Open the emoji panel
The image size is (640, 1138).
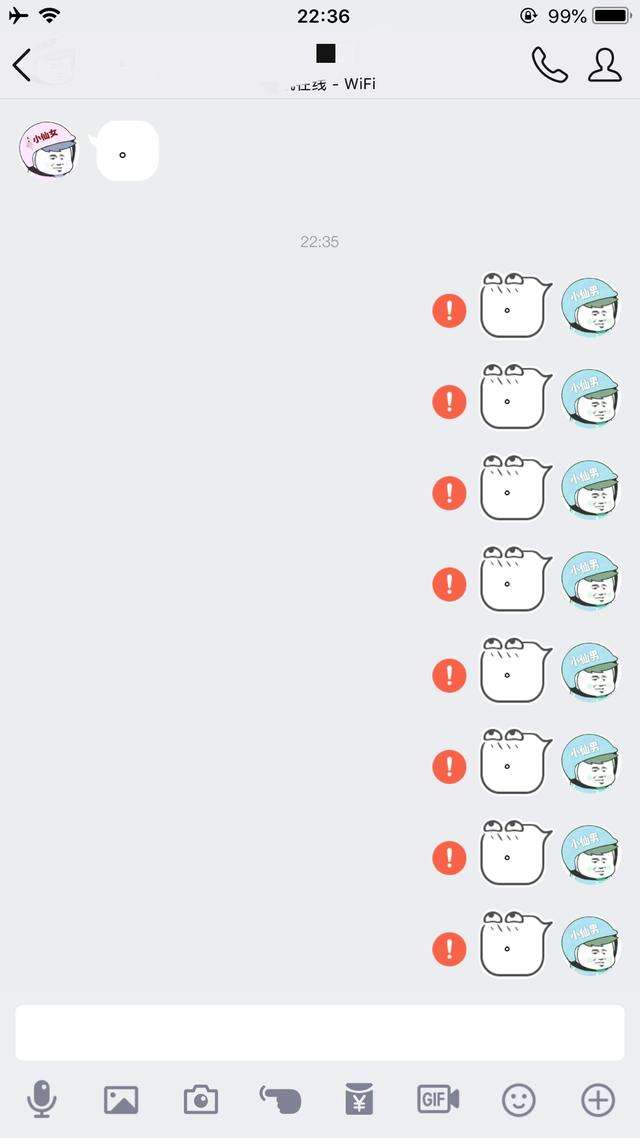click(x=518, y=1100)
